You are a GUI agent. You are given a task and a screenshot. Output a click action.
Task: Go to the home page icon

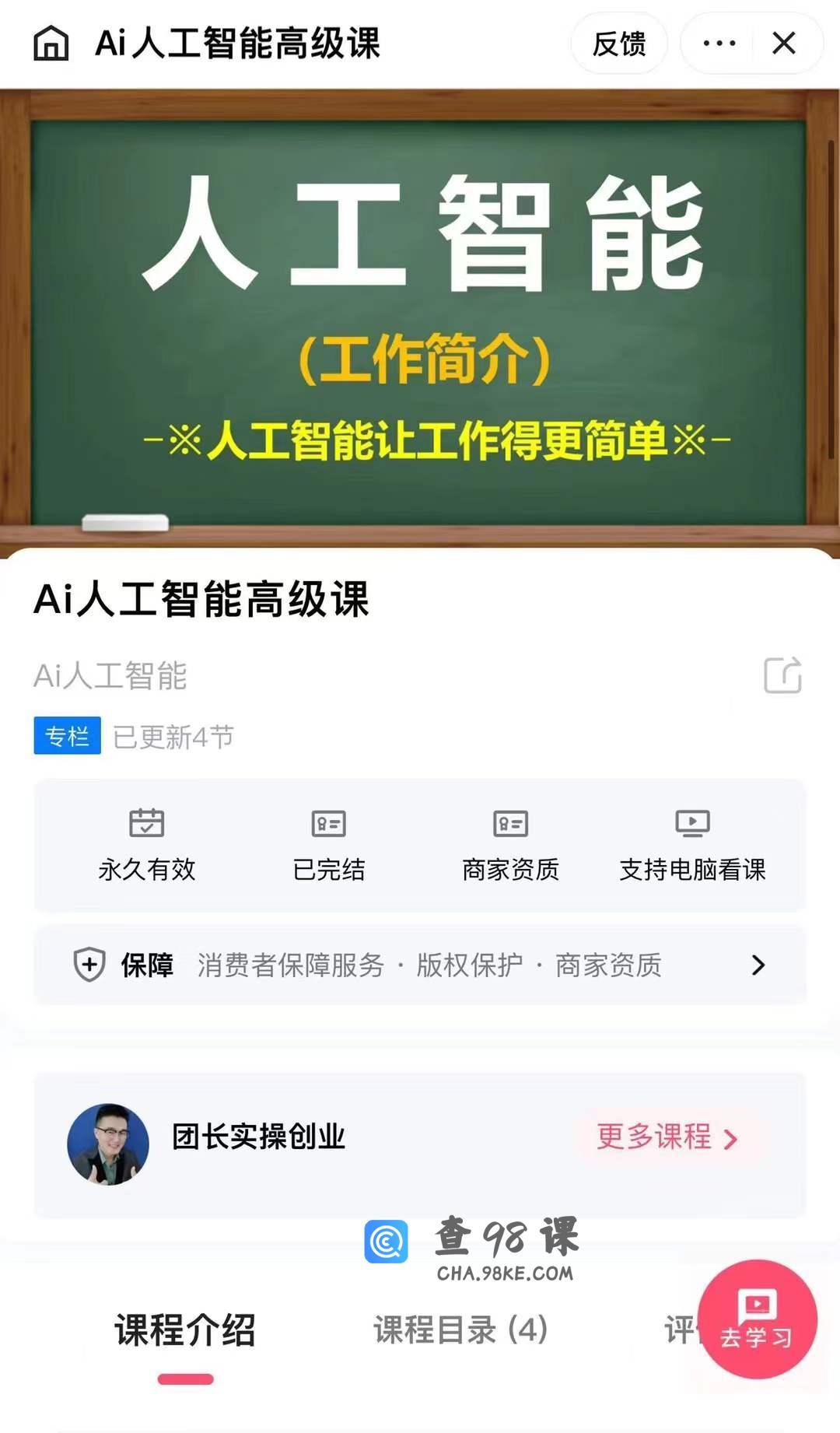tap(51, 43)
